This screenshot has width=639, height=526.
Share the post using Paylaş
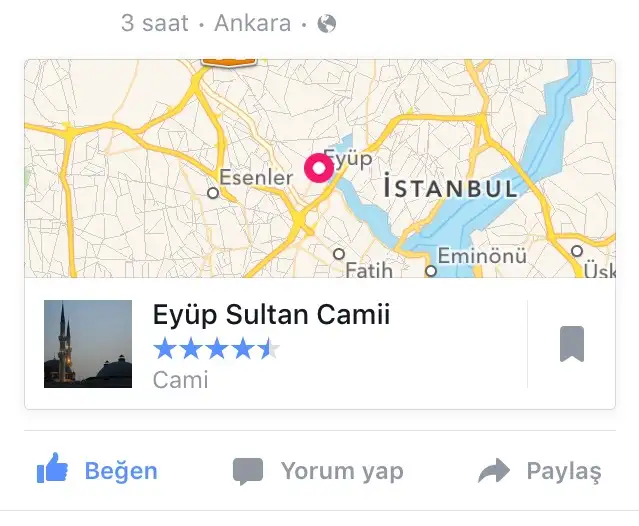[540, 471]
